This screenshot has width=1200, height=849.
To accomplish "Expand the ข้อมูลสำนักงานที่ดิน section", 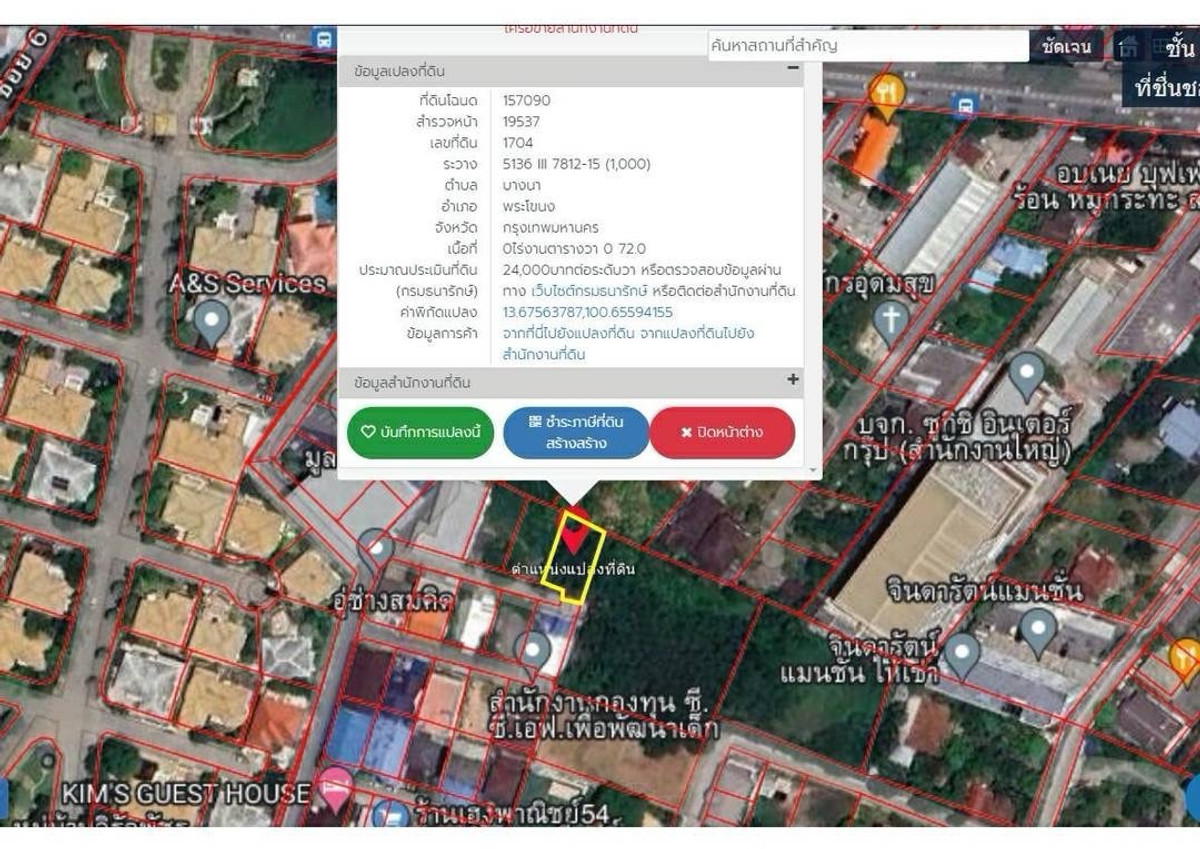I will click(793, 380).
